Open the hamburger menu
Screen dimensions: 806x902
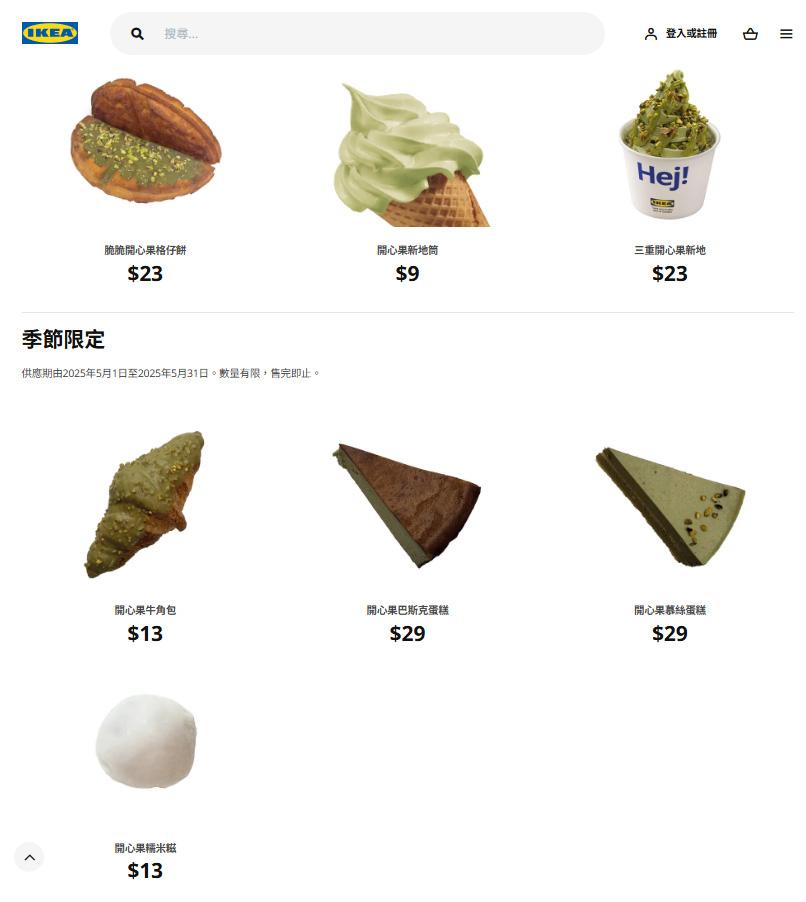click(x=786, y=34)
